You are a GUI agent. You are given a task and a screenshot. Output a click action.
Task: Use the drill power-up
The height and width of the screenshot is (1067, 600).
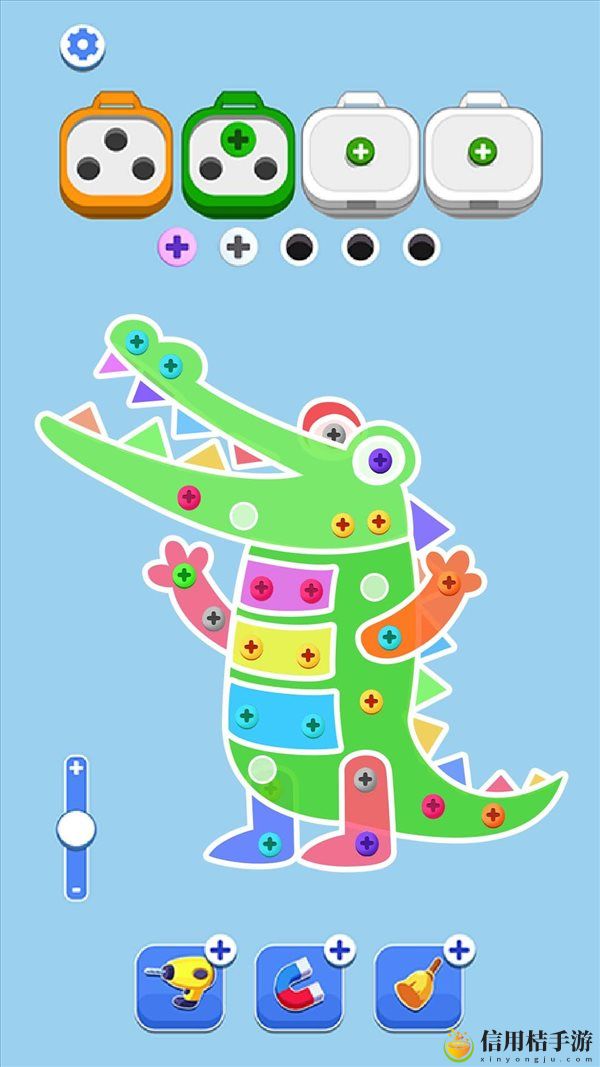(x=180, y=984)
